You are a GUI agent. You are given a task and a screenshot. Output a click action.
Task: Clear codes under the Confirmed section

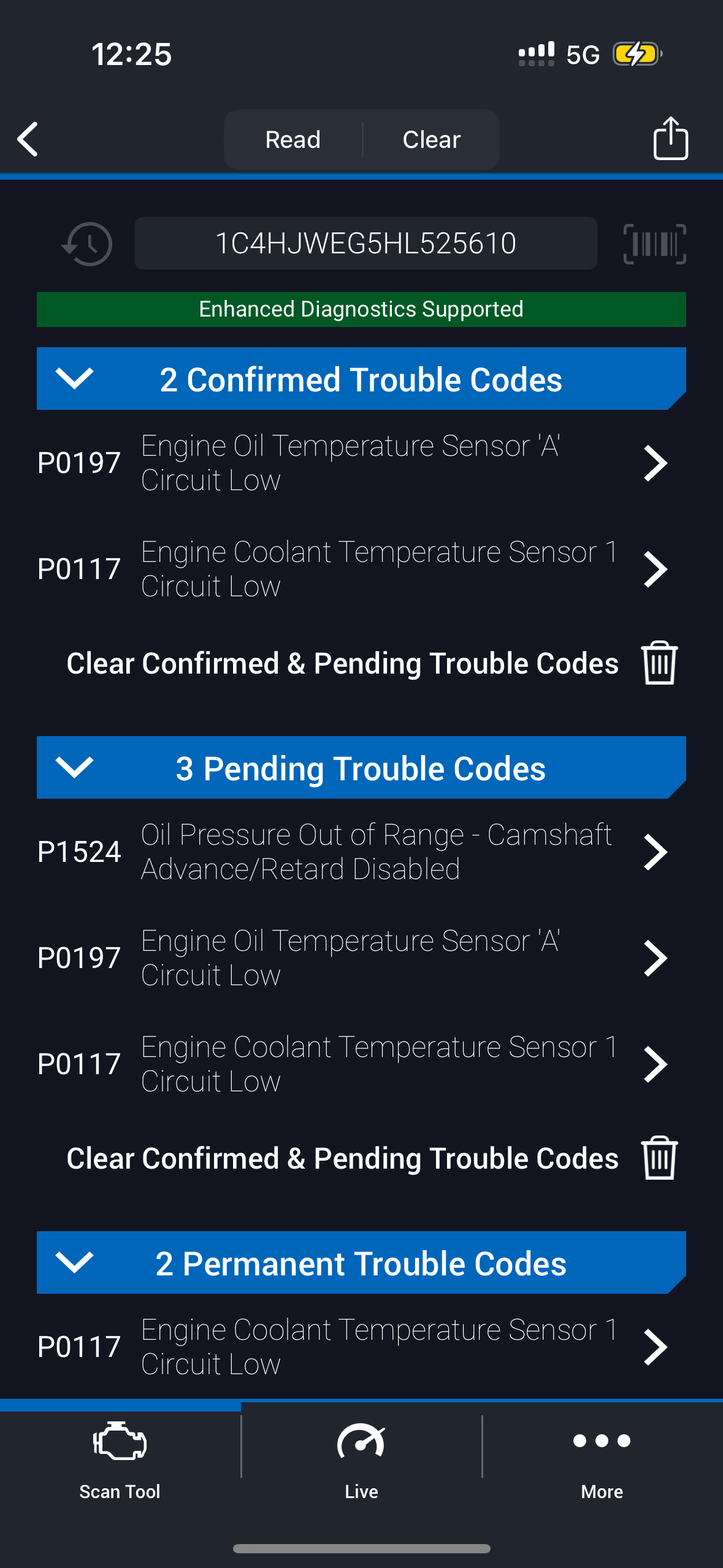tap(659, 663)
